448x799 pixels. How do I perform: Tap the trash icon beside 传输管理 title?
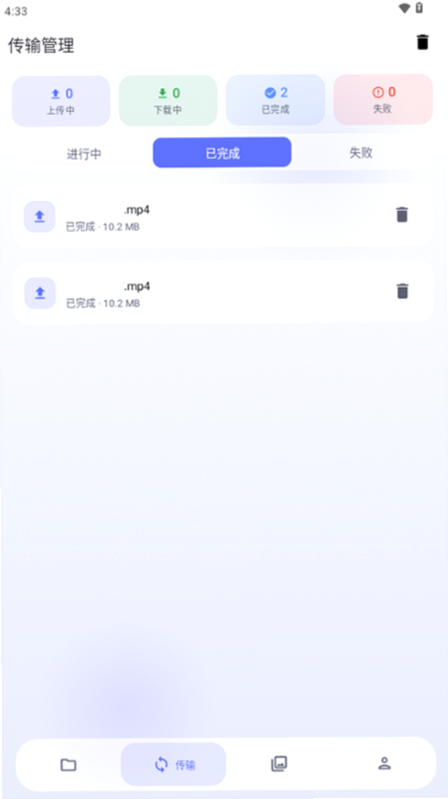[x=423, y=42]
